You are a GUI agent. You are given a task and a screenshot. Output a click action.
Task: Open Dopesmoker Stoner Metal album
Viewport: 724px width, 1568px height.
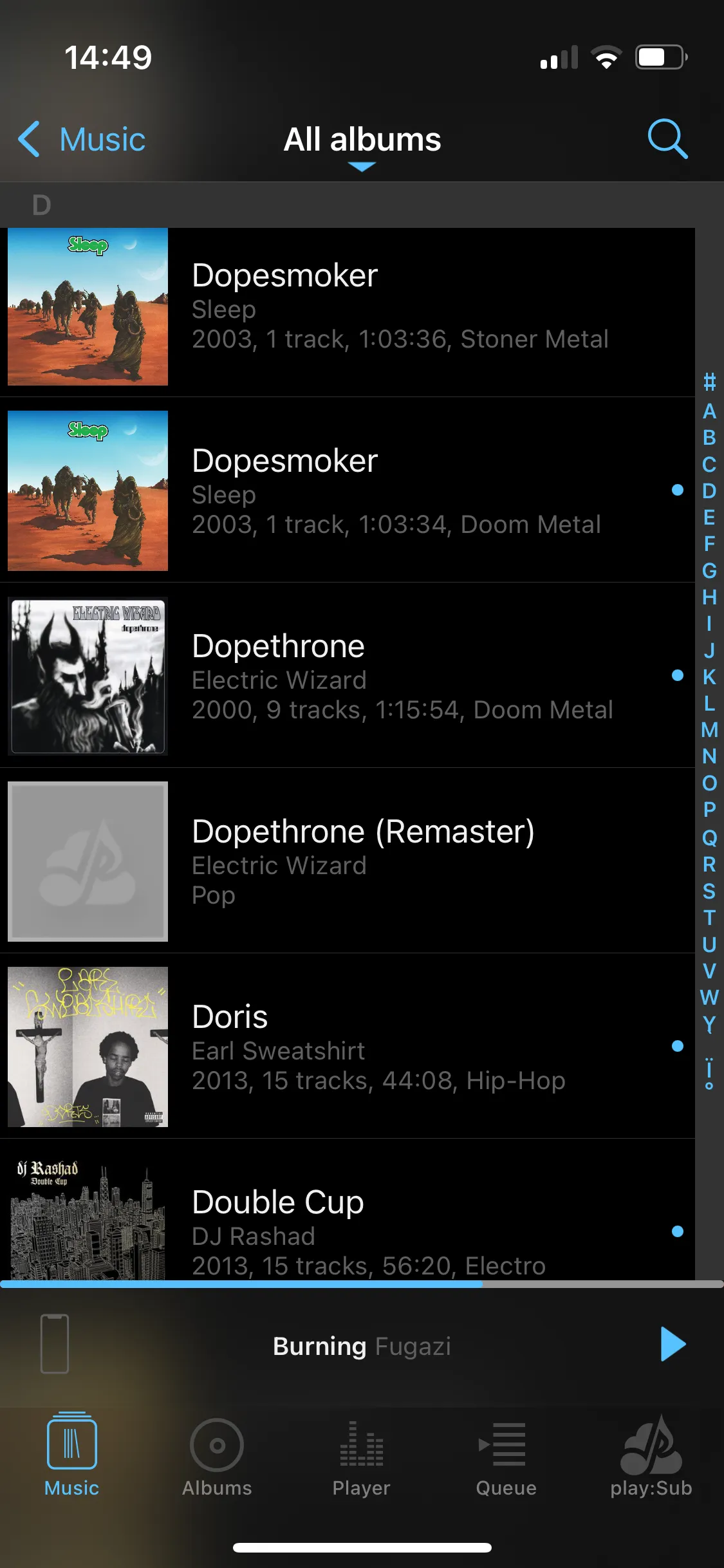[x=348, y=307]
